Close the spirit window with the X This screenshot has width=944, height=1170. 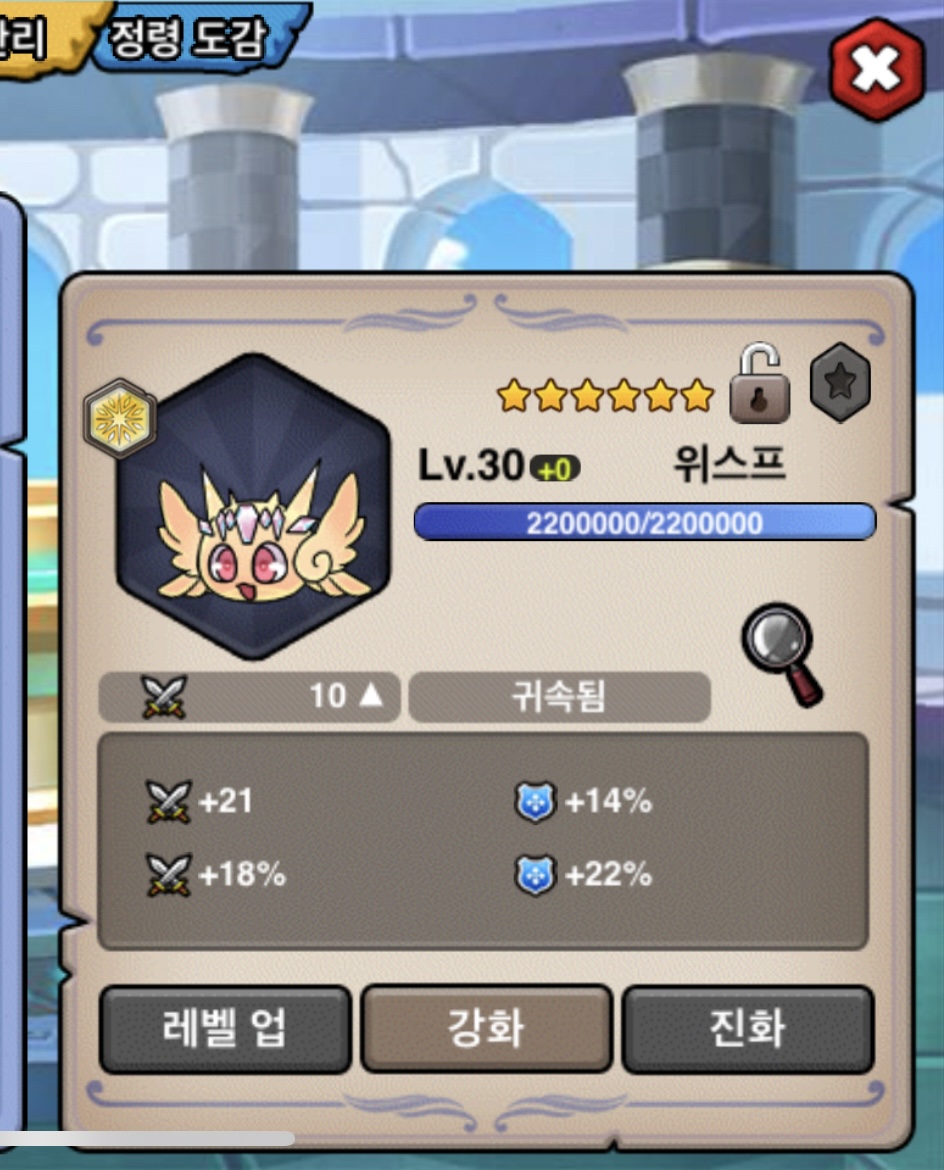pos(876,69)
